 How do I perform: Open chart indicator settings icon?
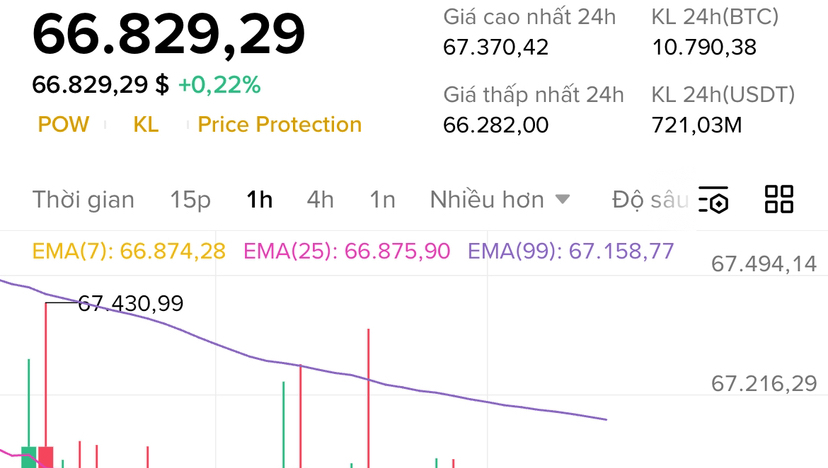[713, 199]
